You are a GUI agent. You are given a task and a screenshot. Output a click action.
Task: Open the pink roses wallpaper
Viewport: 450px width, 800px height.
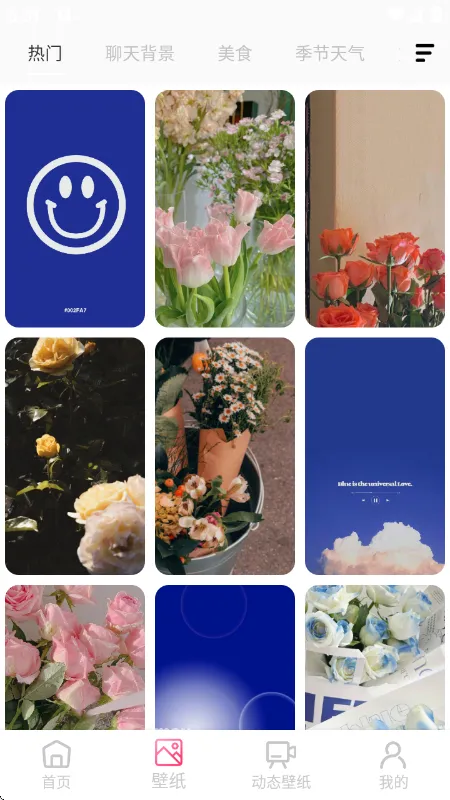point(75,657)
